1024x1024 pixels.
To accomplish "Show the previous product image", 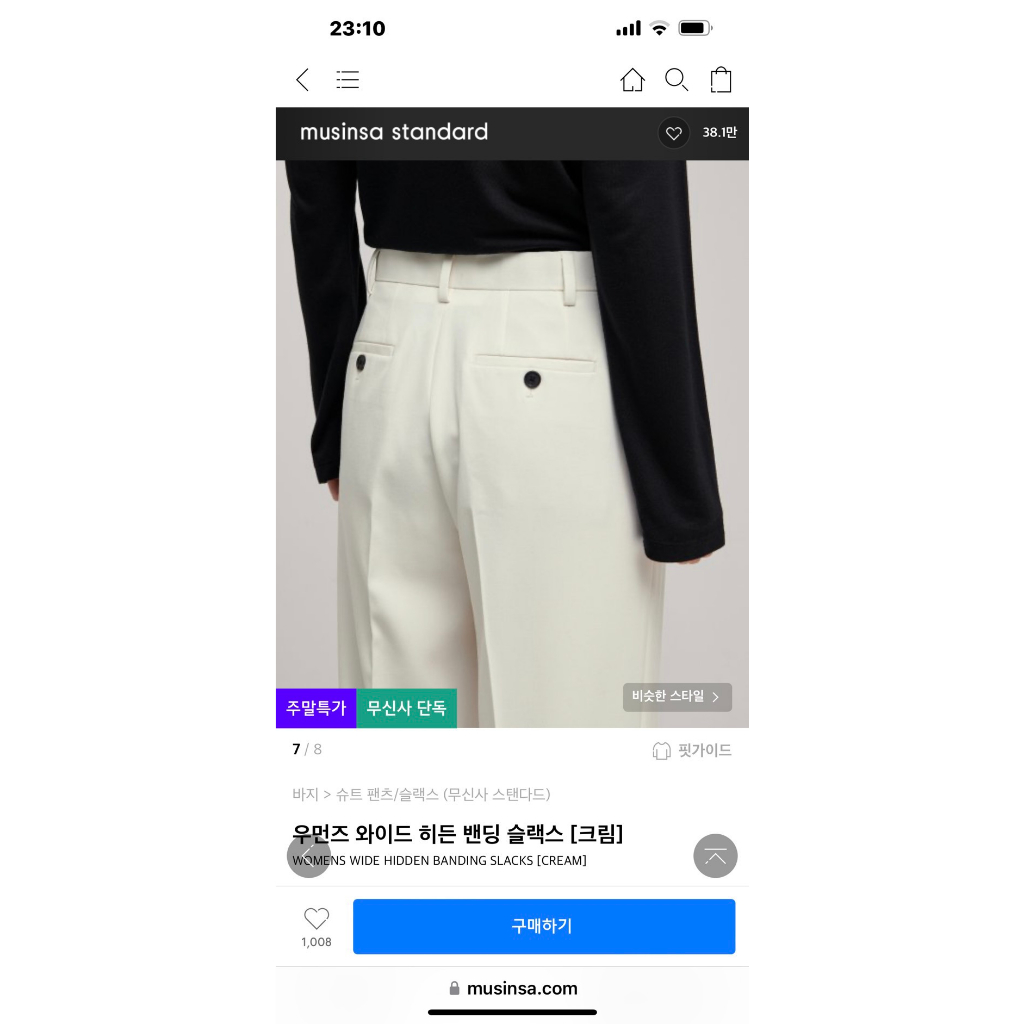I will click(x=309, y=856).
